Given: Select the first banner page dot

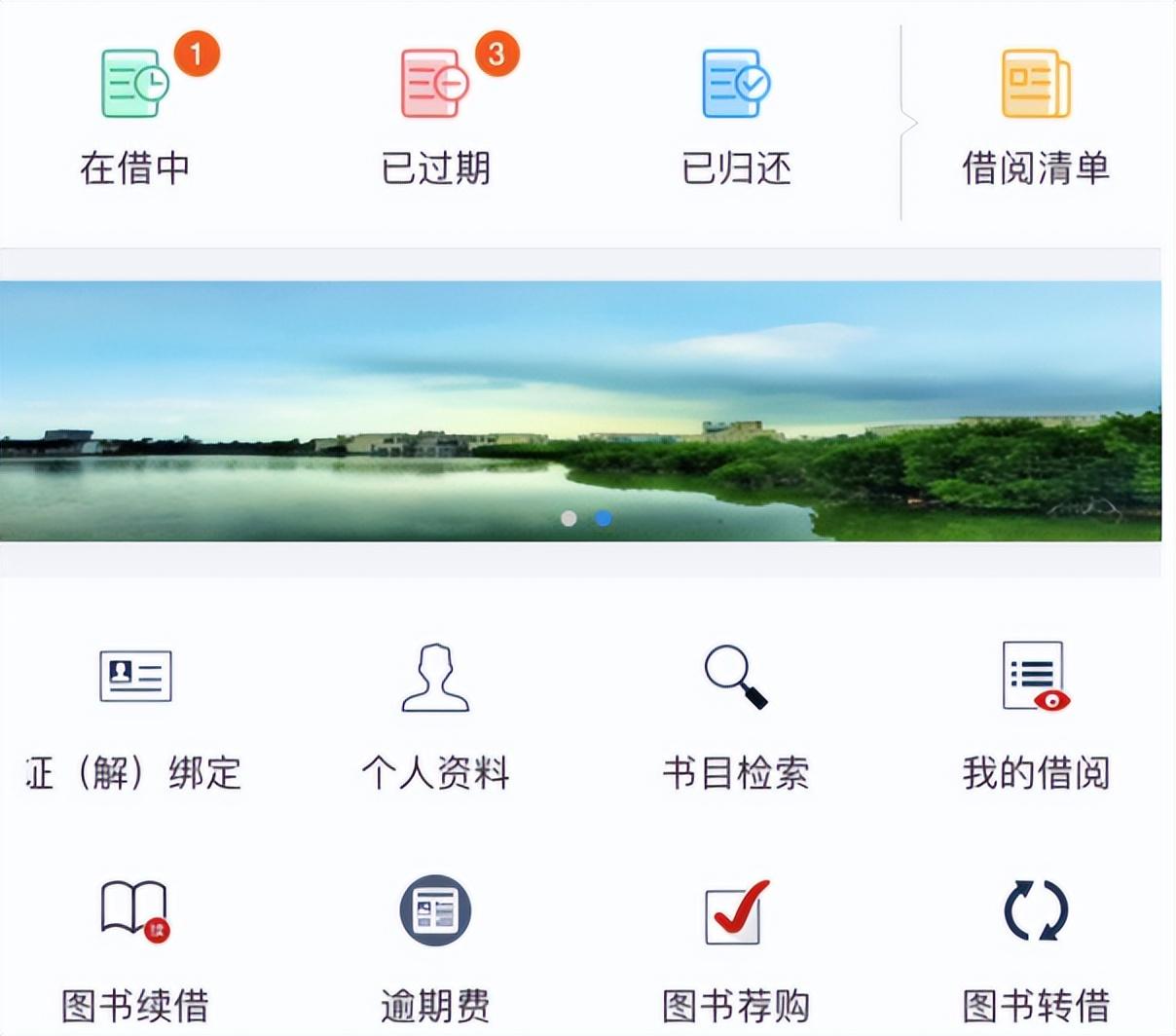Looking at the screenshot, I should (569, 518).
